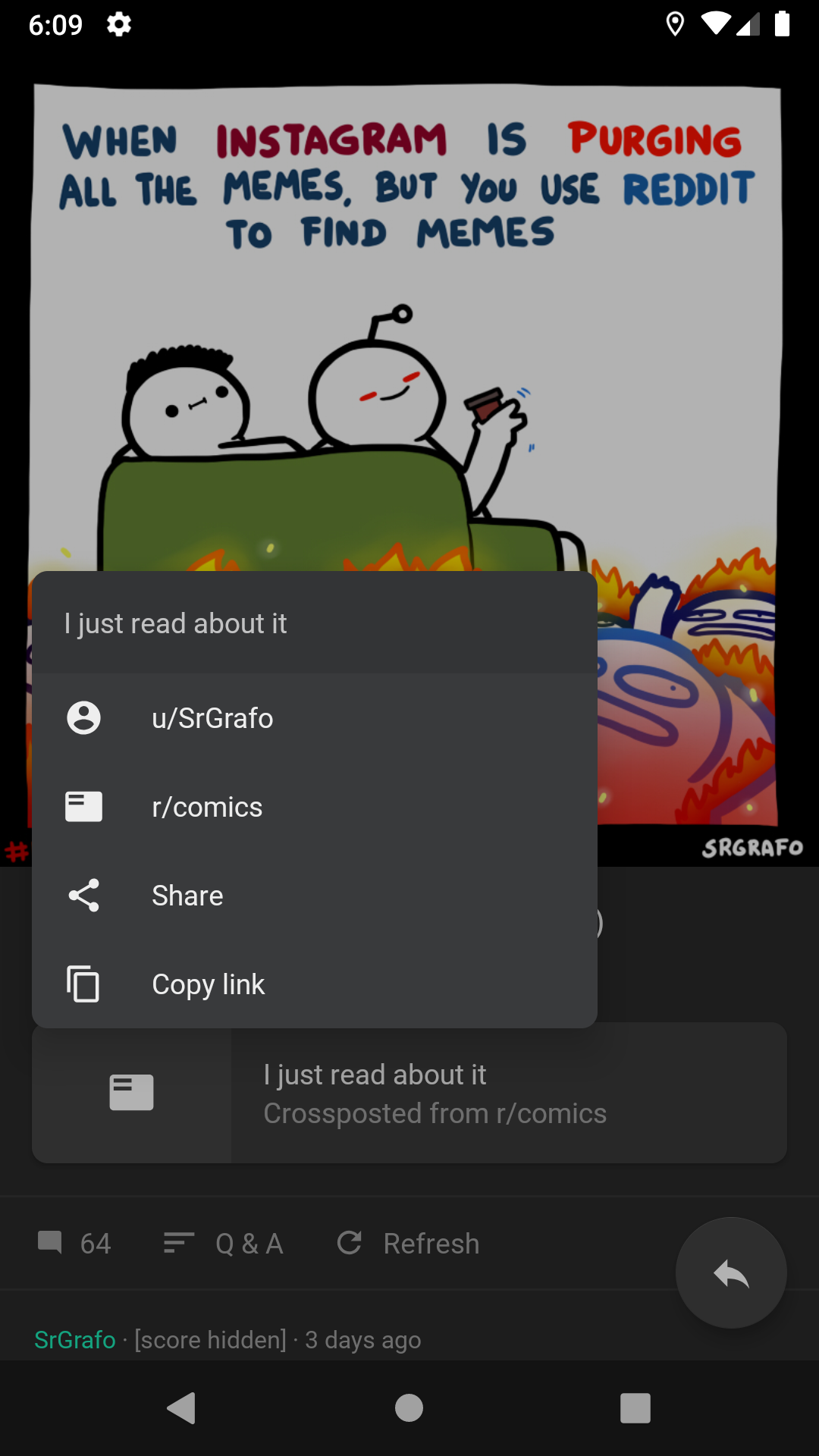Open the crossposted r/comics post card
This screenshot has height=1456, width=819.
click(x=409, y=1093)
